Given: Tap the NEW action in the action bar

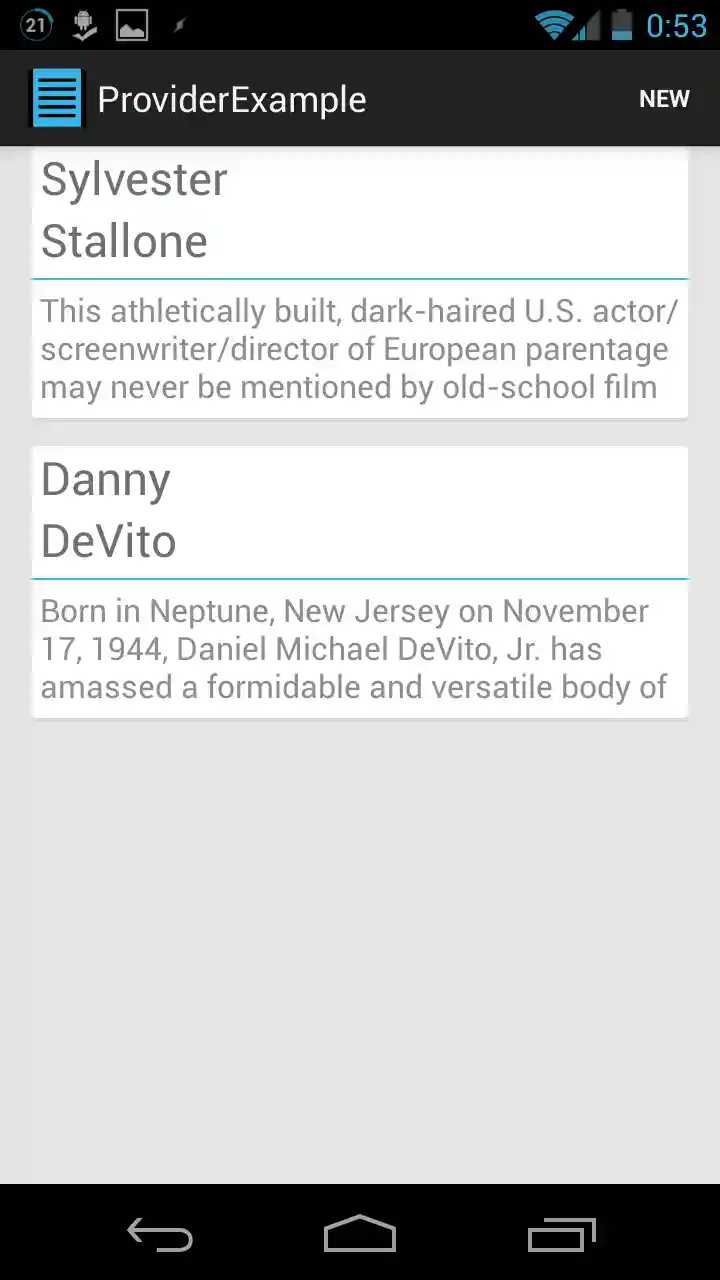Looking at the screenshot, I should 664,98.
